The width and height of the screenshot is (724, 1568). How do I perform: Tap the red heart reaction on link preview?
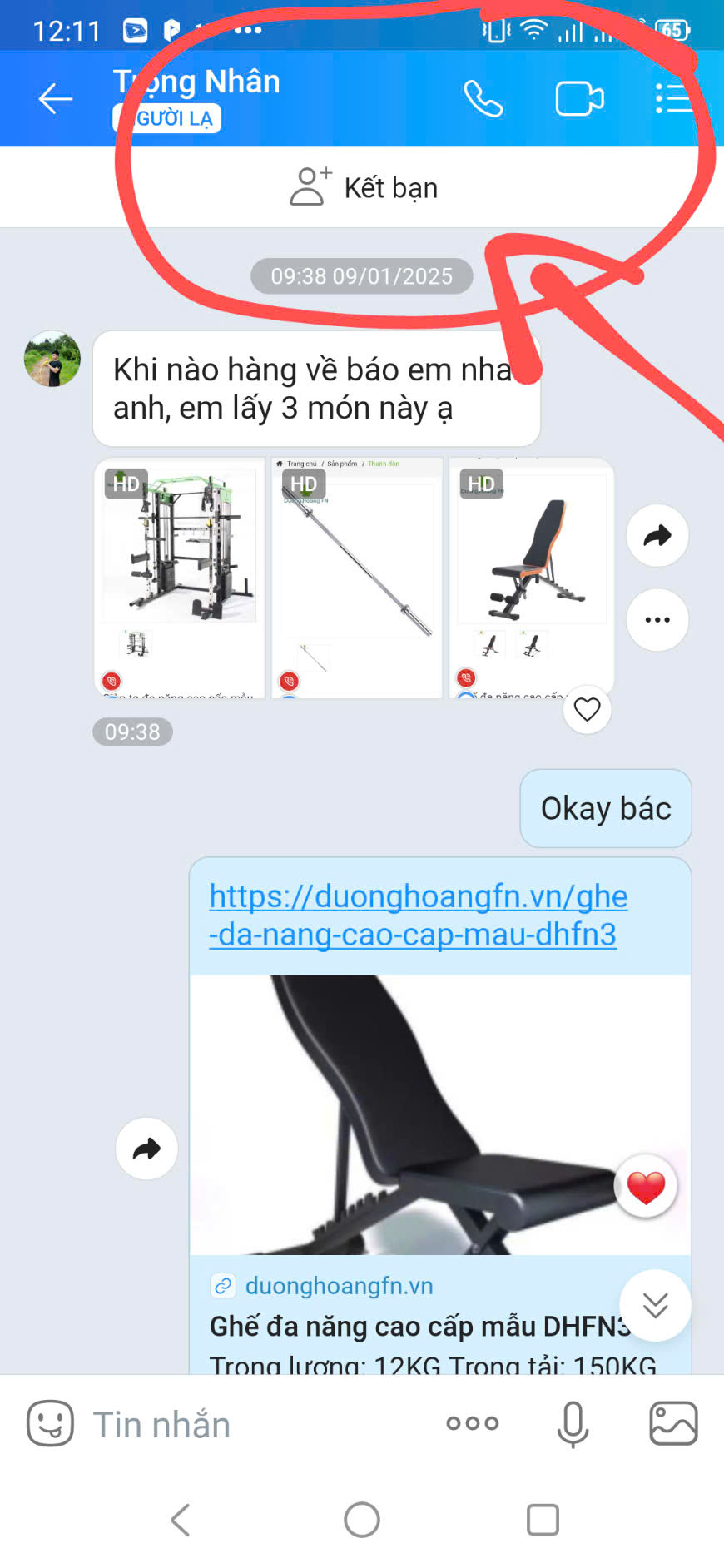pyautogui.click(x=646, y=1187)
